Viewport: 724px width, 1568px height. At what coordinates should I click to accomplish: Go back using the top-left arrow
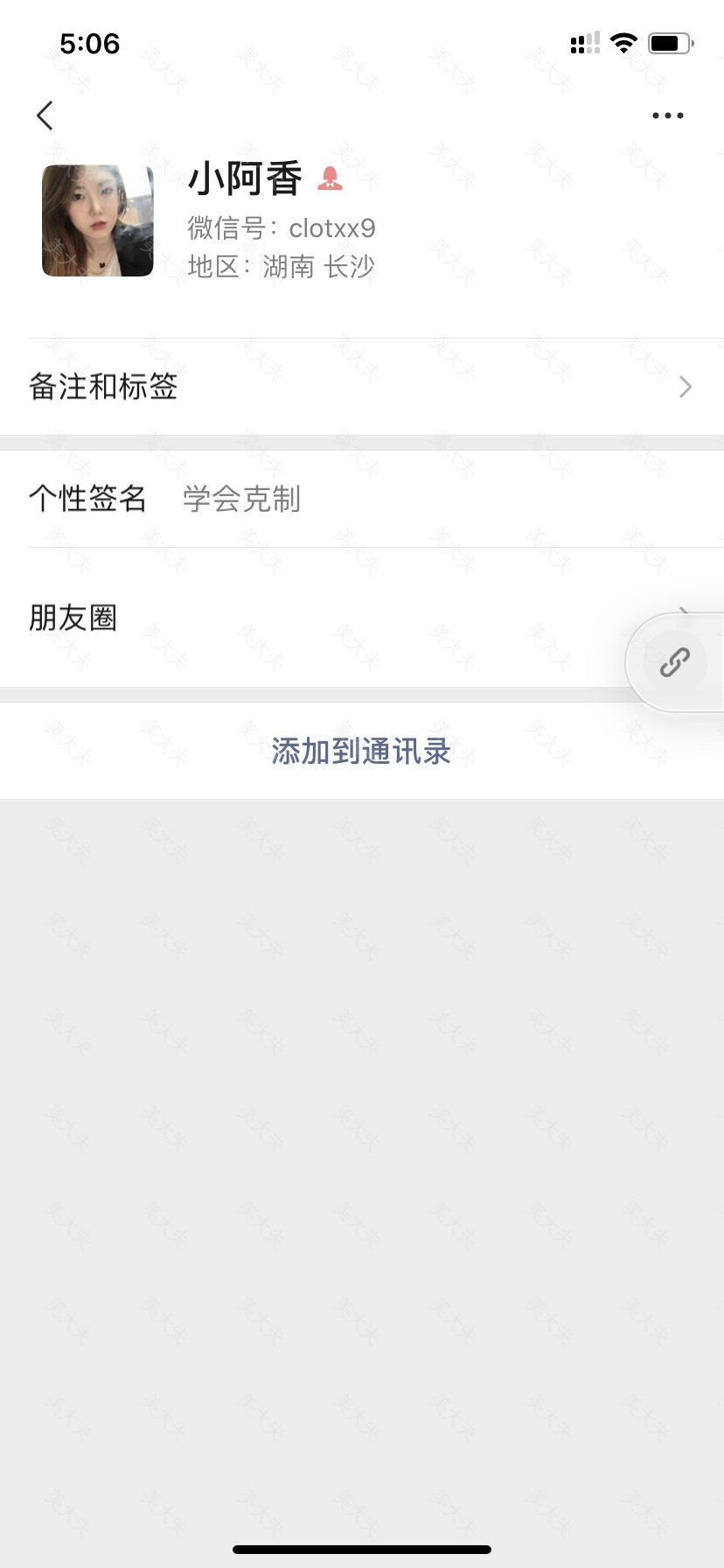pos(45,115)
